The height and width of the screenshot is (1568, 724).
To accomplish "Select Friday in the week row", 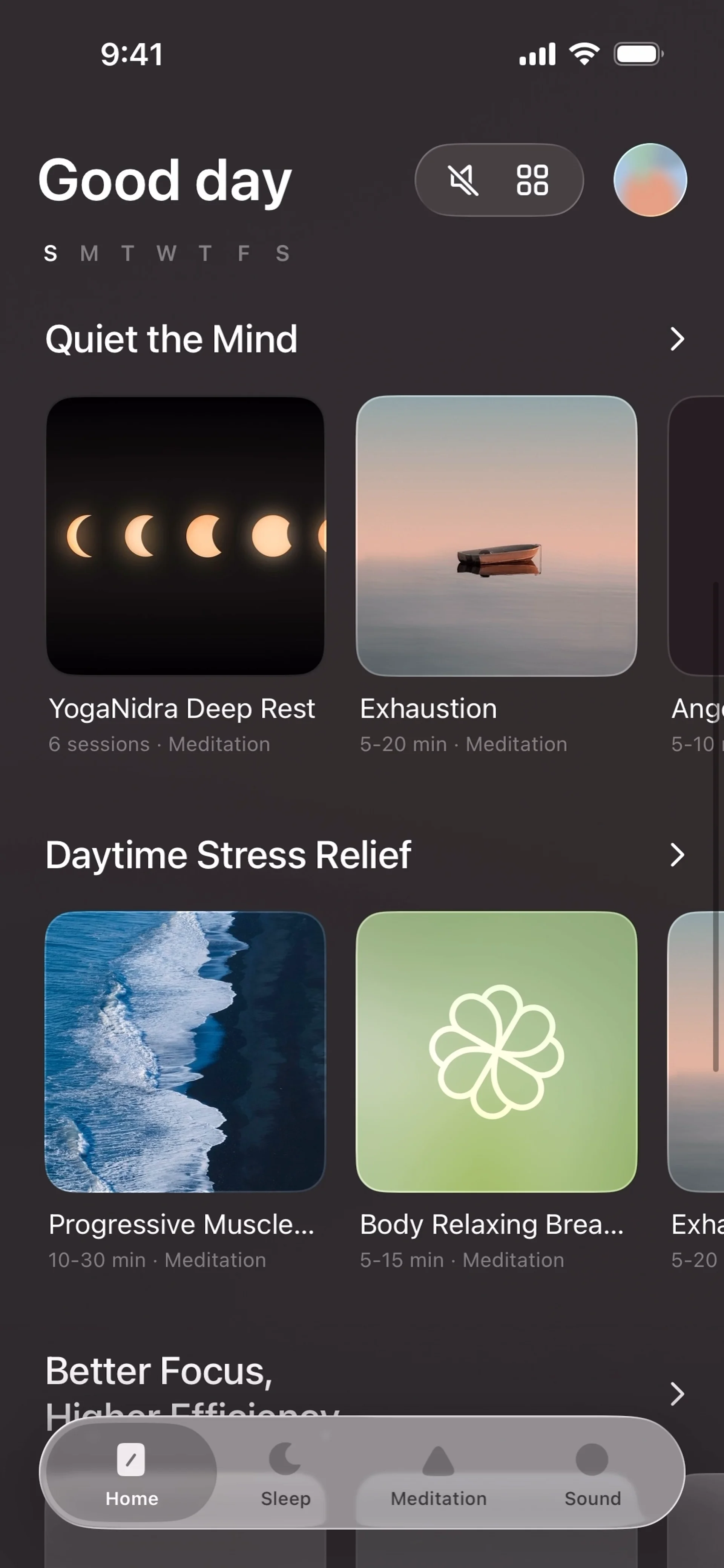I will point(244,254).
